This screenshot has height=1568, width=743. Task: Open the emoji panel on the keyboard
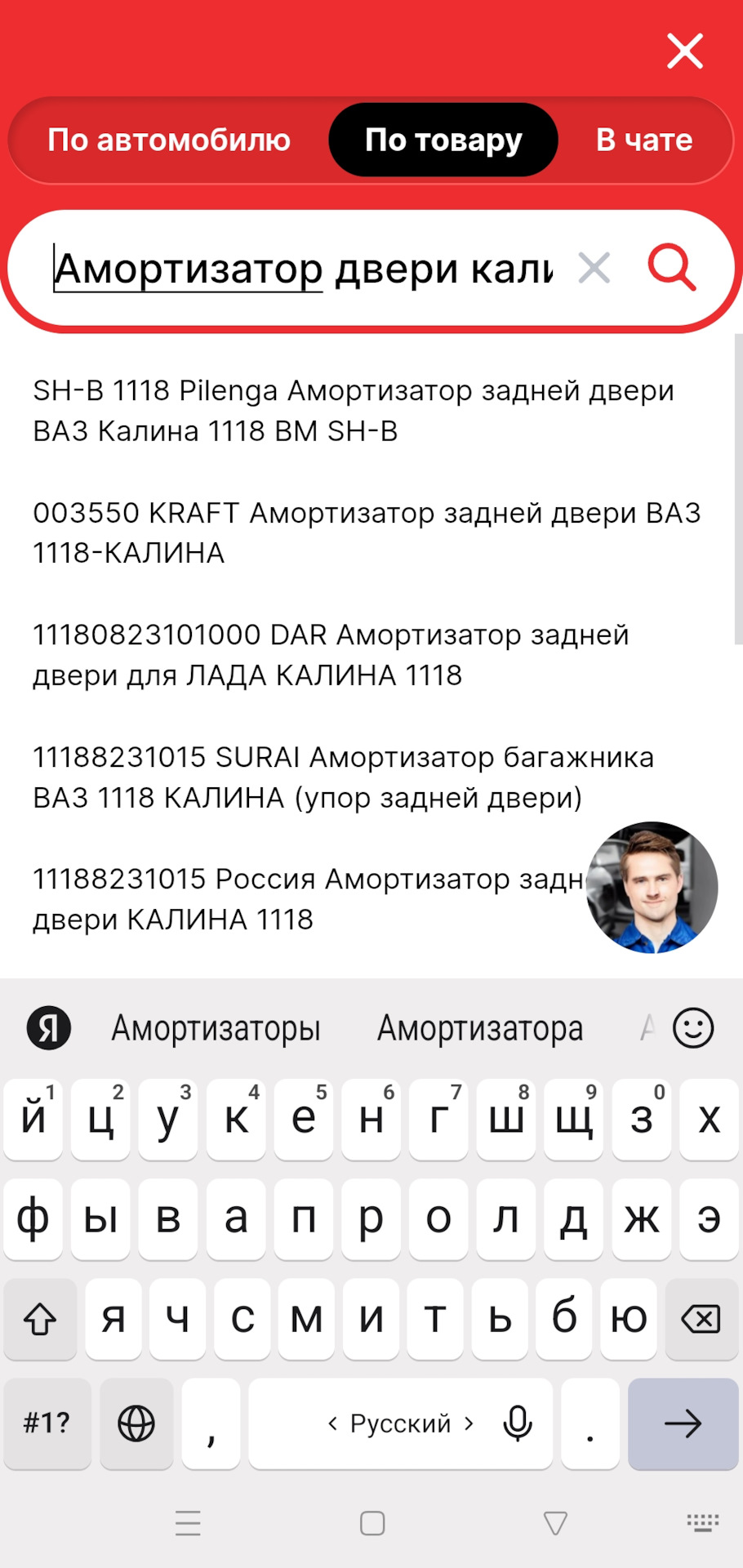tap(693, 1028)
